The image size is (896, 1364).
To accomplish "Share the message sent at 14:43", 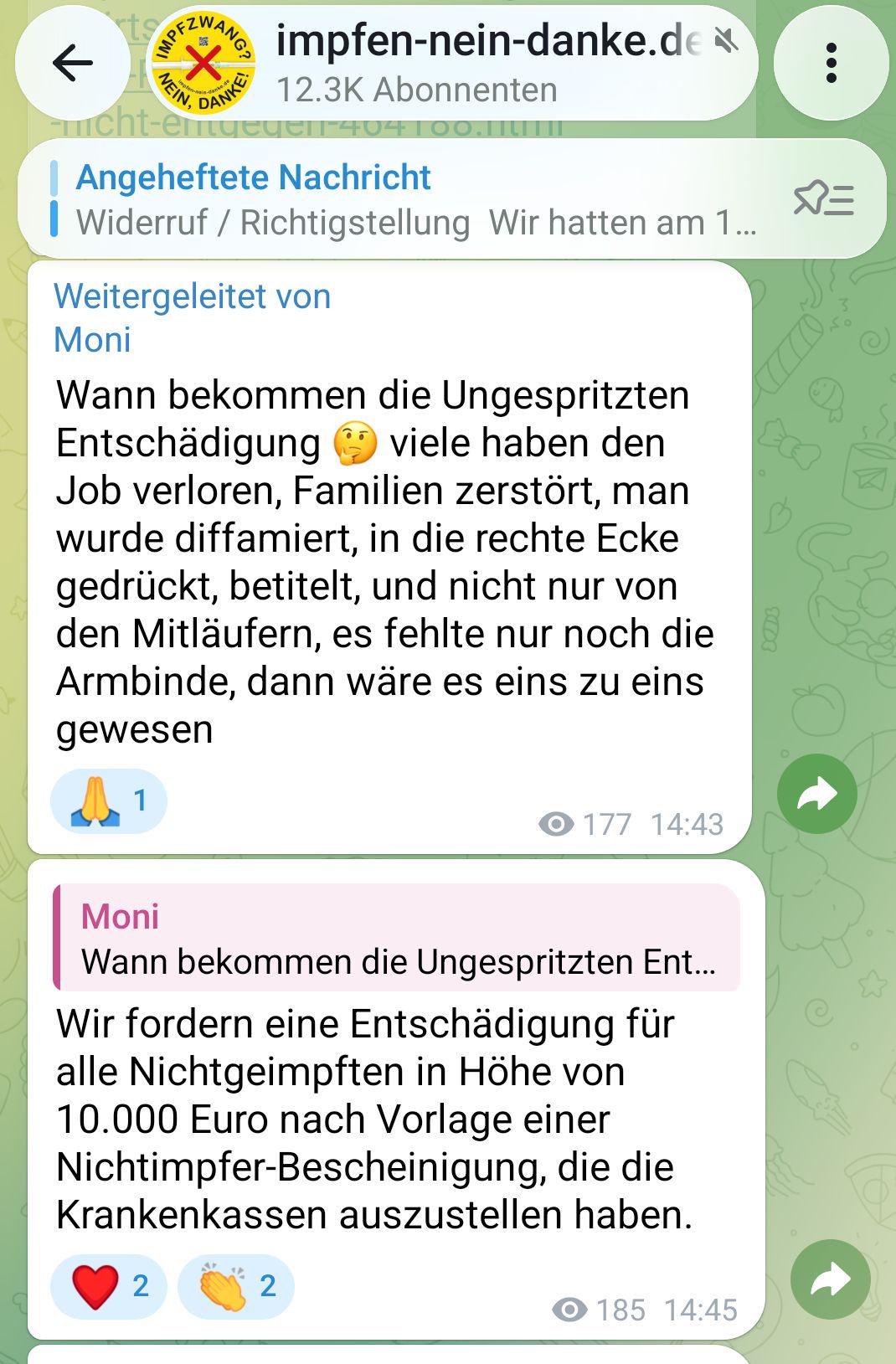I will tap(816, 794).
